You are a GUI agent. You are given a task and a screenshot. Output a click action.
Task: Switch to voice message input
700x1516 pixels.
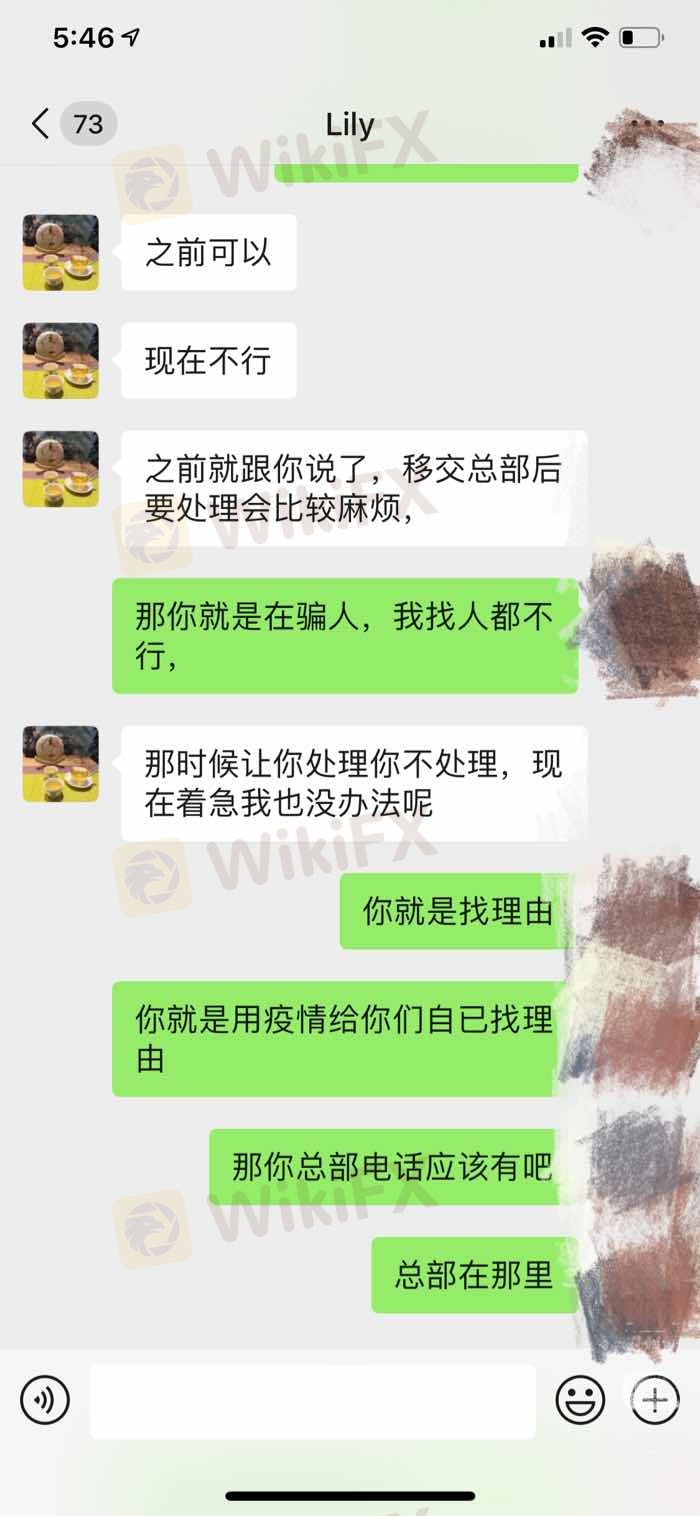pyautogui.click(x=45, y=1399)
